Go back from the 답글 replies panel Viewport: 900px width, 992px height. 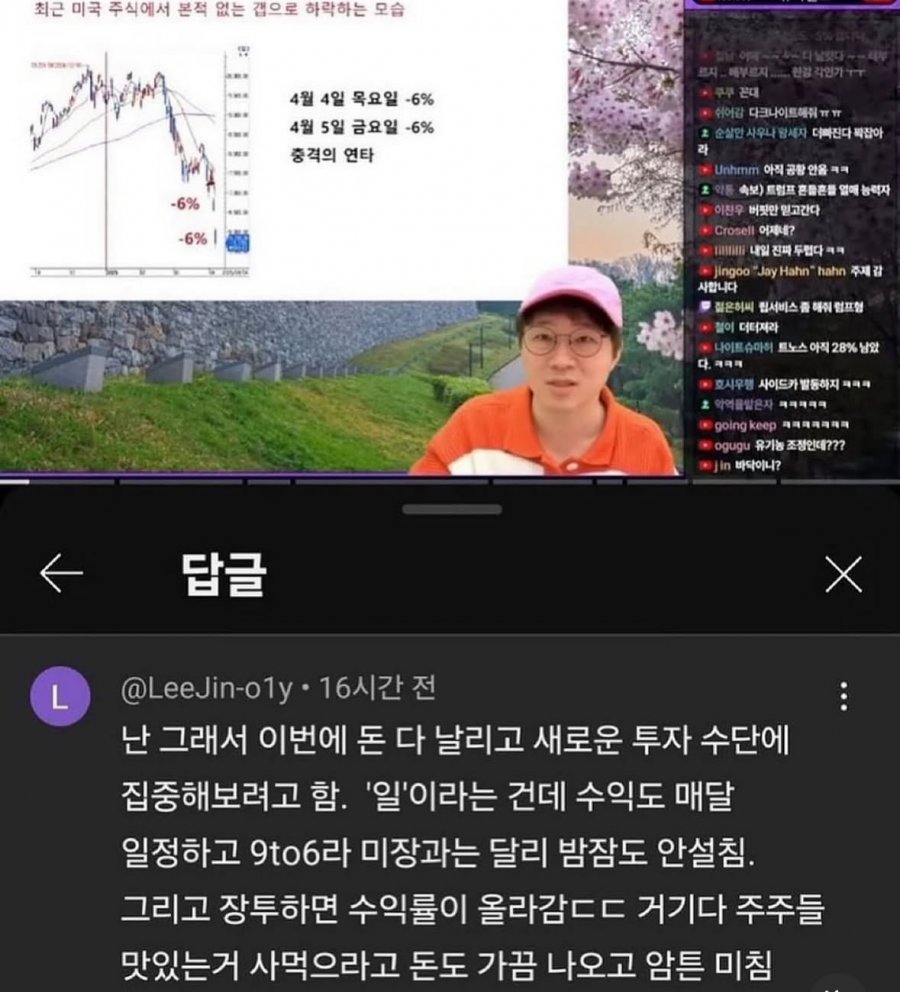(61, 573)
